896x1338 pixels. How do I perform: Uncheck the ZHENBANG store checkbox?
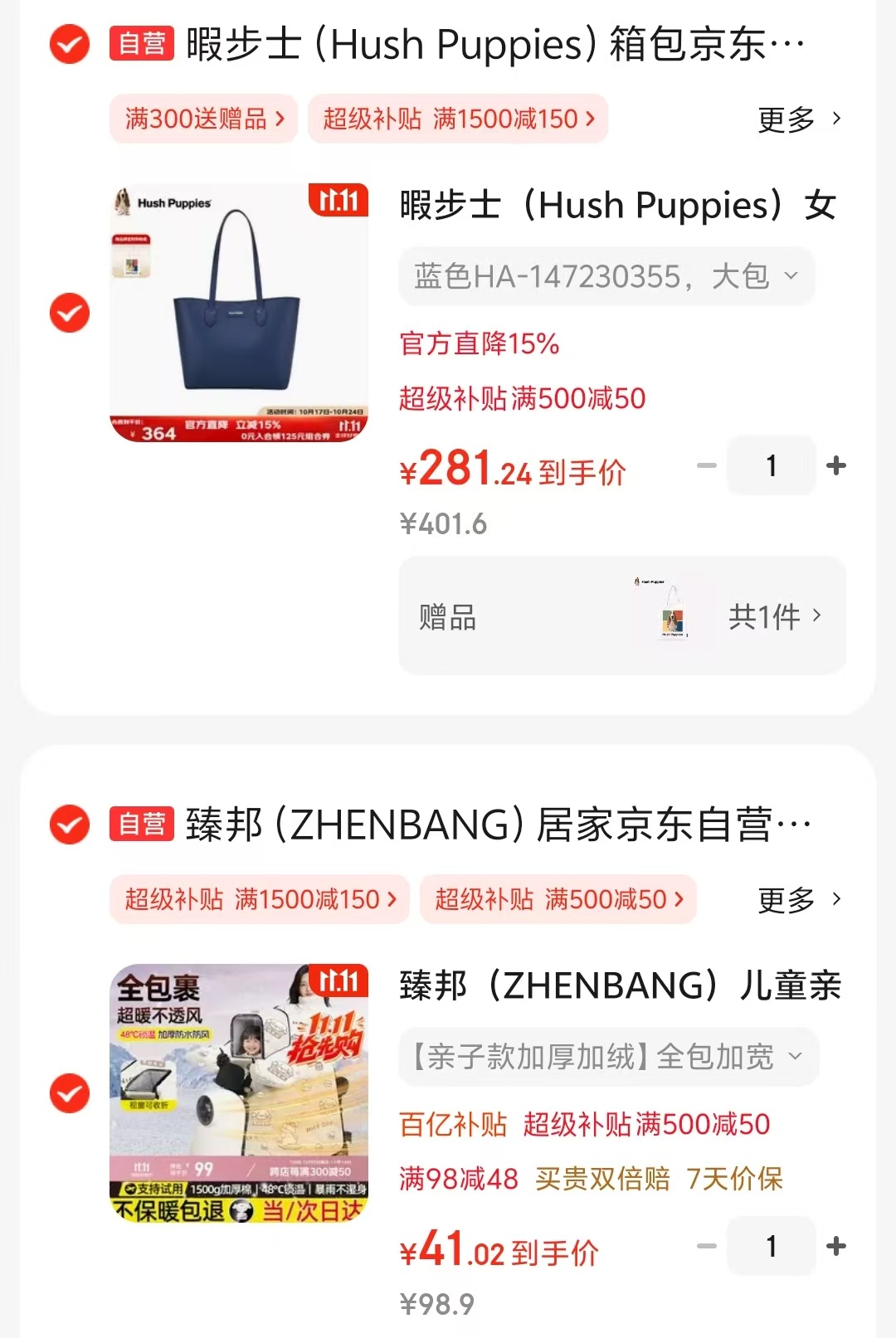pos(70,825)
